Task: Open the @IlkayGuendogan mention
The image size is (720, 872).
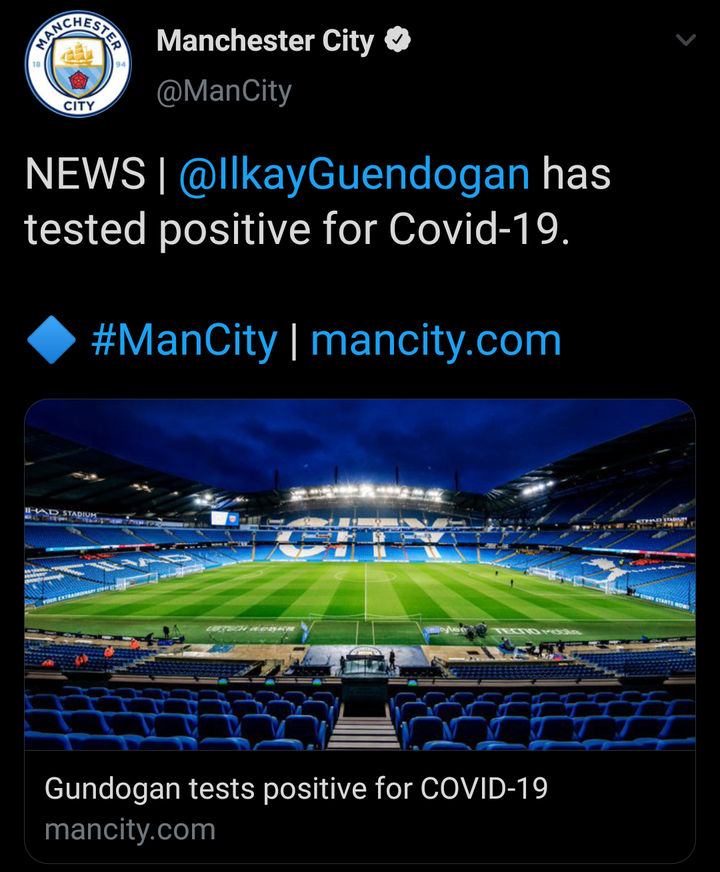Action: point(354,175)
